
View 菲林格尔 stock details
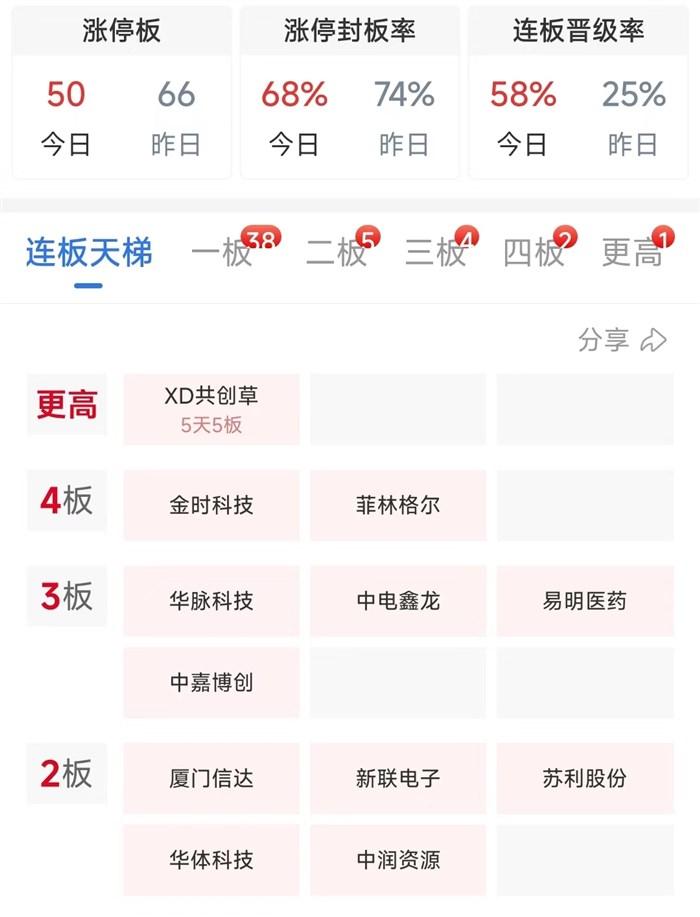tap(398, 505)
